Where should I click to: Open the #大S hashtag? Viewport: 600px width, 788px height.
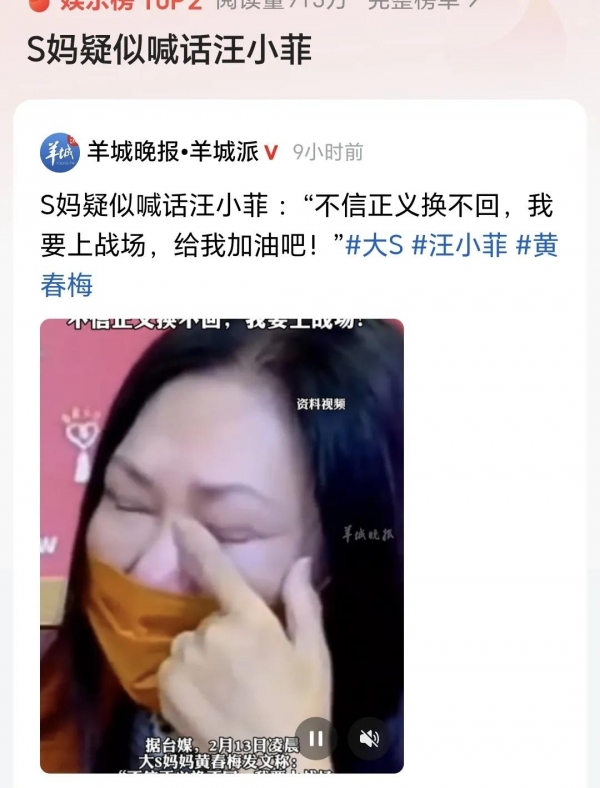(x=375, y=245)
